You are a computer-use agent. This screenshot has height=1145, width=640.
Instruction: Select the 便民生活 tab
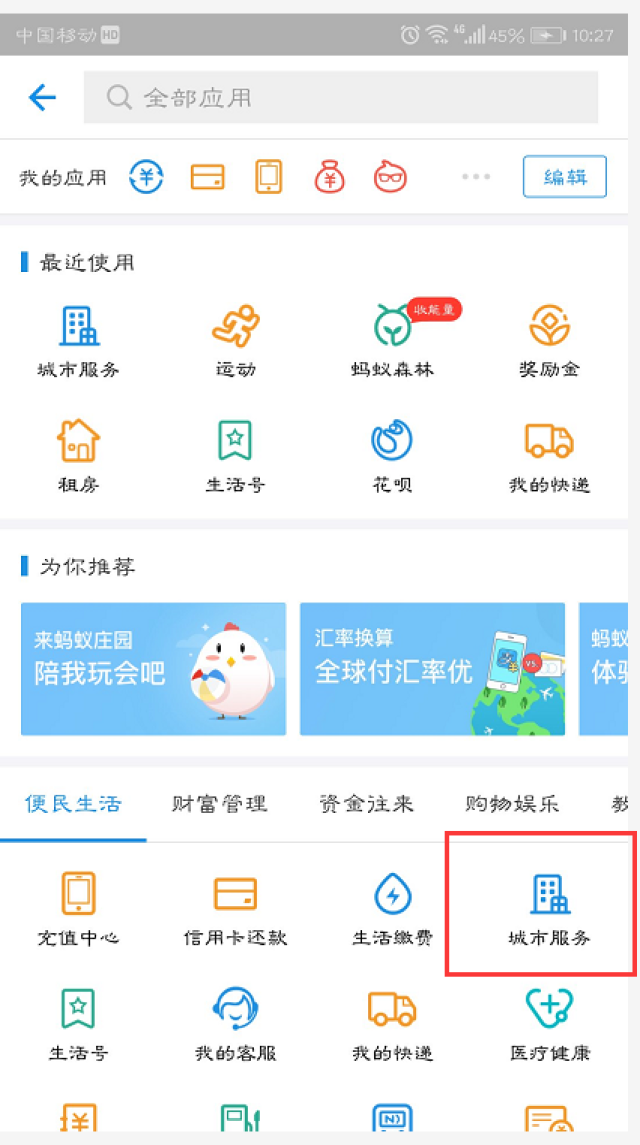pyautogui.click(x=73, y=803)
